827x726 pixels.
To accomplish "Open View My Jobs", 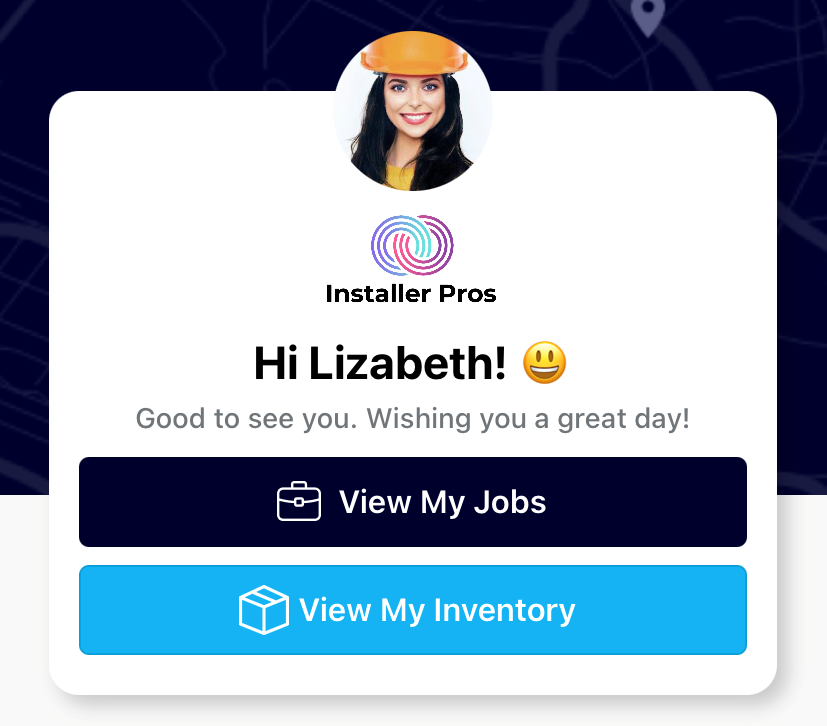I will coord(412,502).
